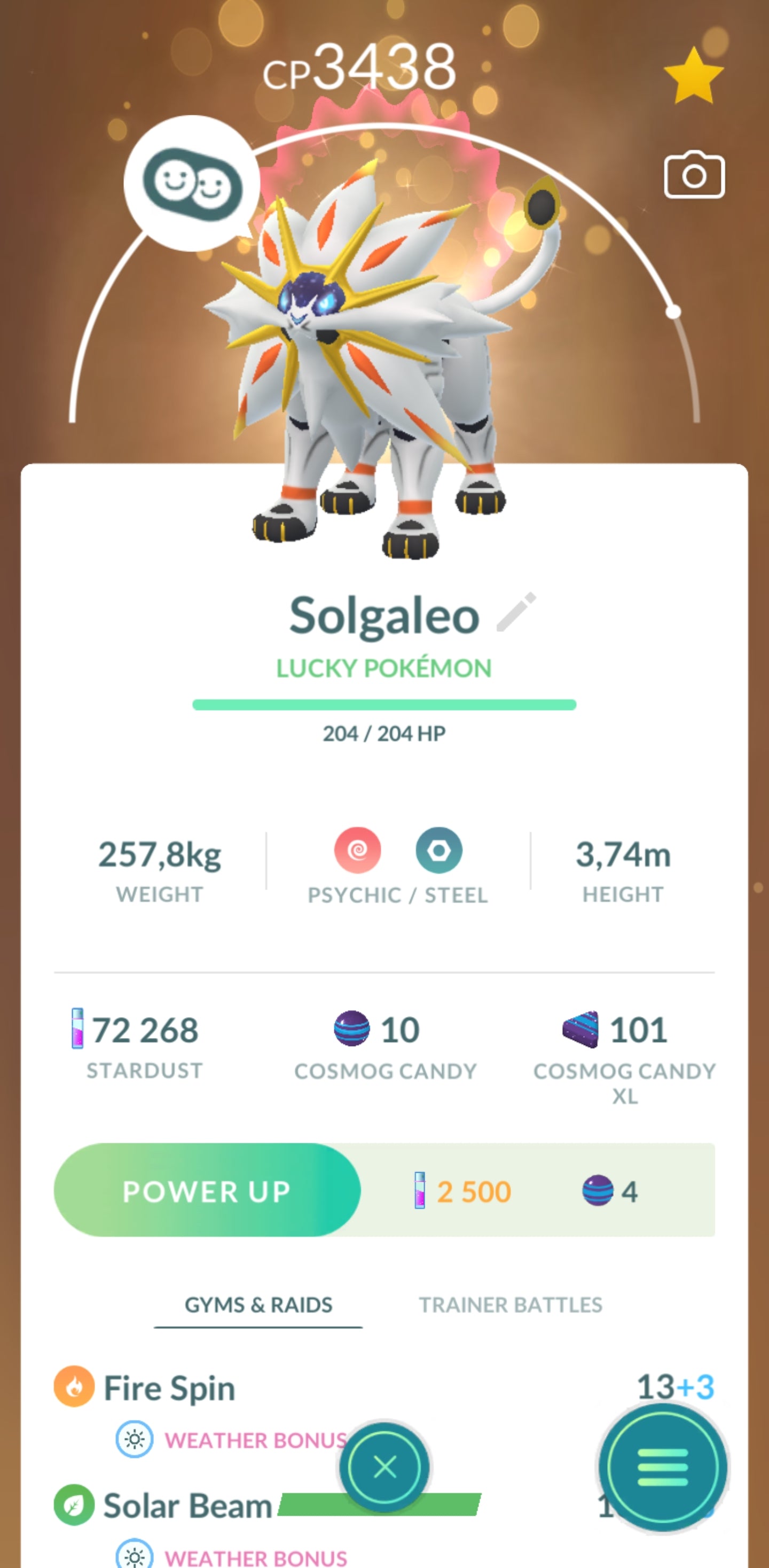Edit Solgaleo's nickname with the pencil
Screen dimensions: 769x1568
516,612
